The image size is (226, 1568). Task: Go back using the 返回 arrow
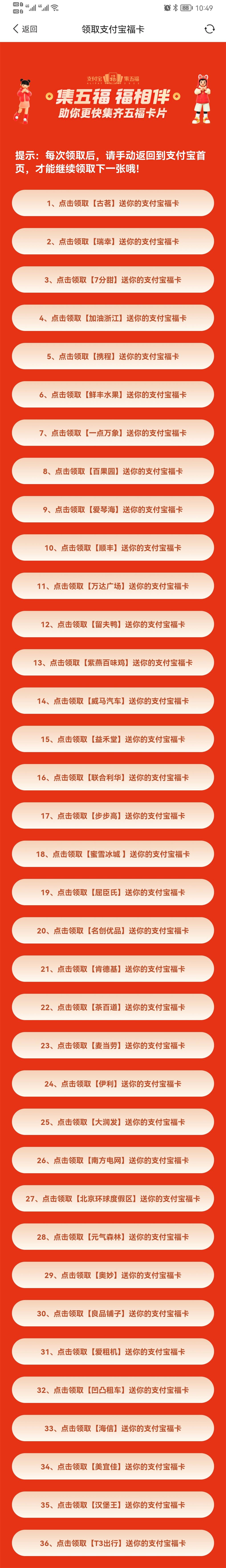25,29
